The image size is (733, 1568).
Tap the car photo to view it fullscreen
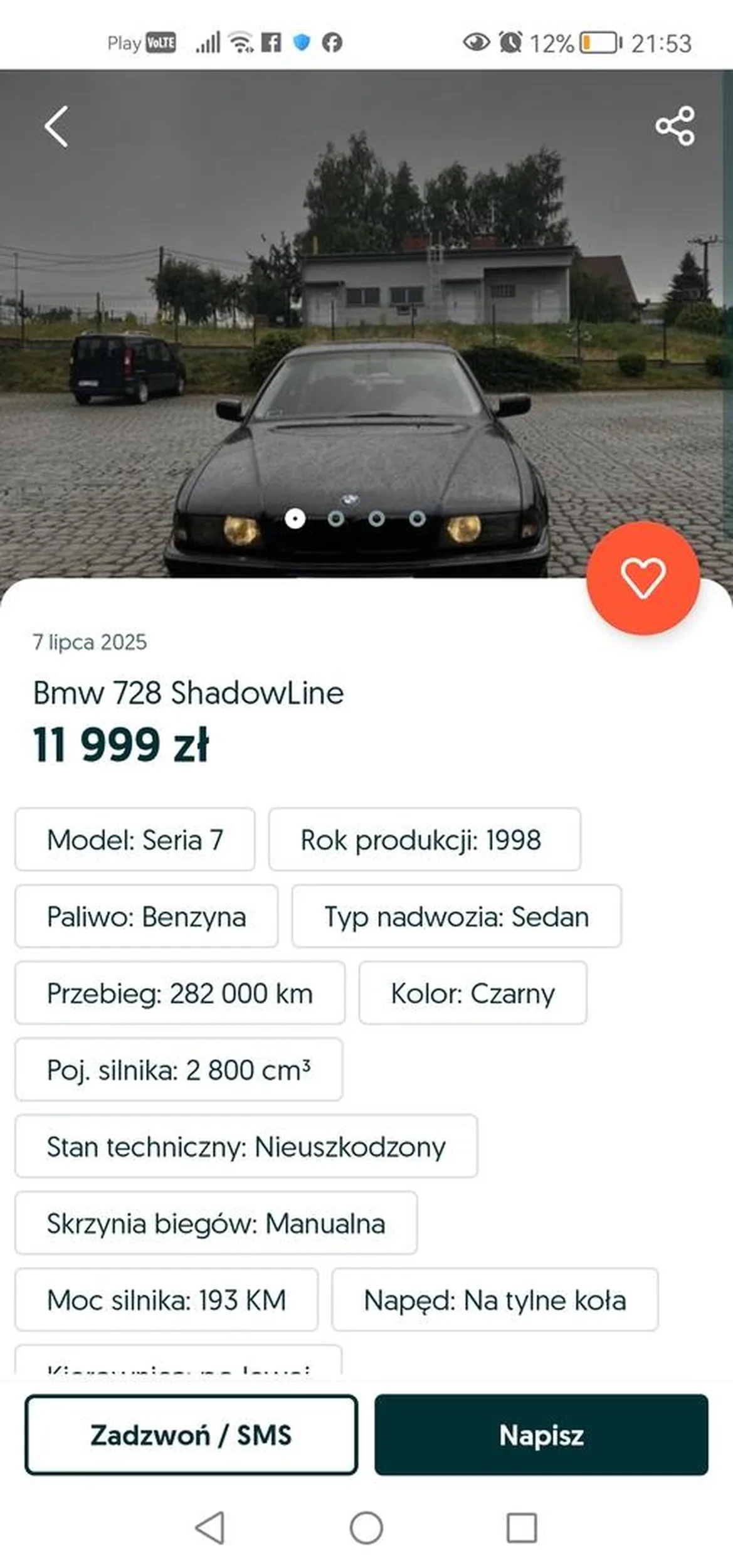(366, 314)
